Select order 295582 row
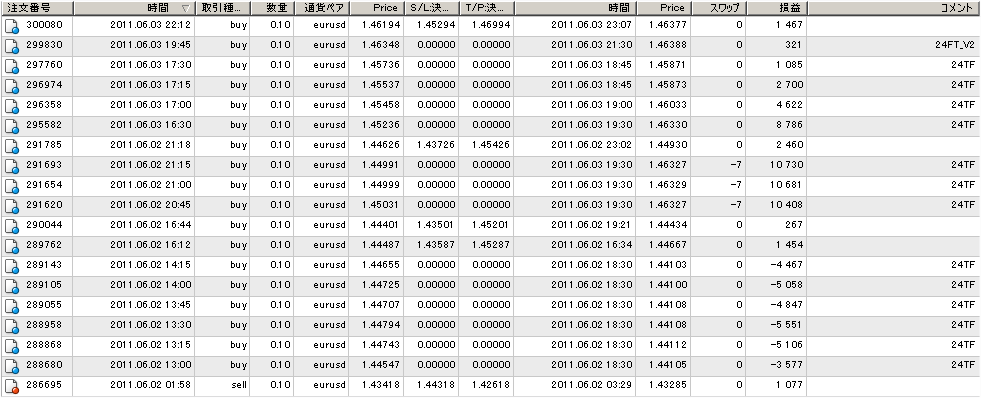The width and height of the screenshot is (981, 398). pyautogui.click(x=490, y=125)
